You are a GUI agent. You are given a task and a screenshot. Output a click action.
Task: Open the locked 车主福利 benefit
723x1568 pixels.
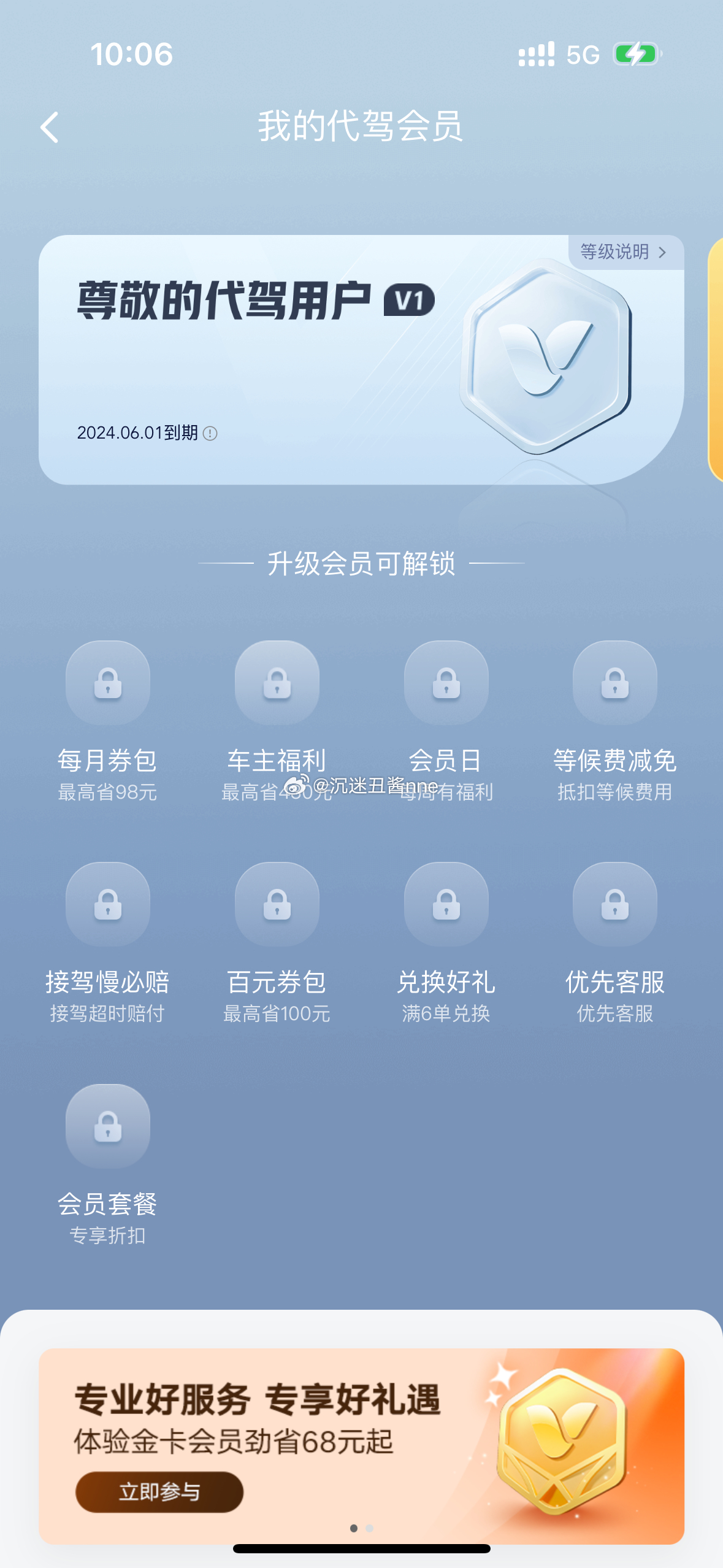277,721
